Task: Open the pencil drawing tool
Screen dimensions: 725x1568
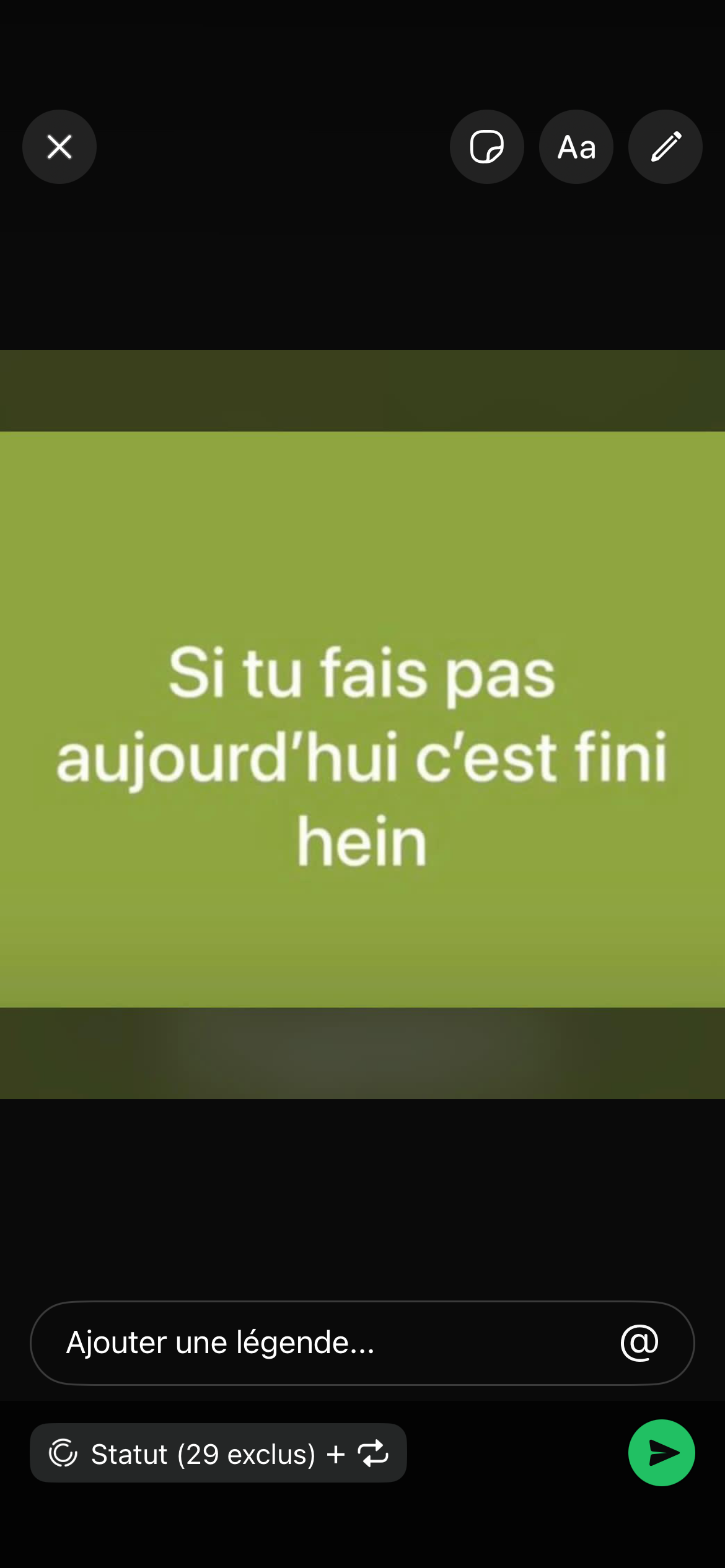Action: pyautogui.click(x=665, y=147)
